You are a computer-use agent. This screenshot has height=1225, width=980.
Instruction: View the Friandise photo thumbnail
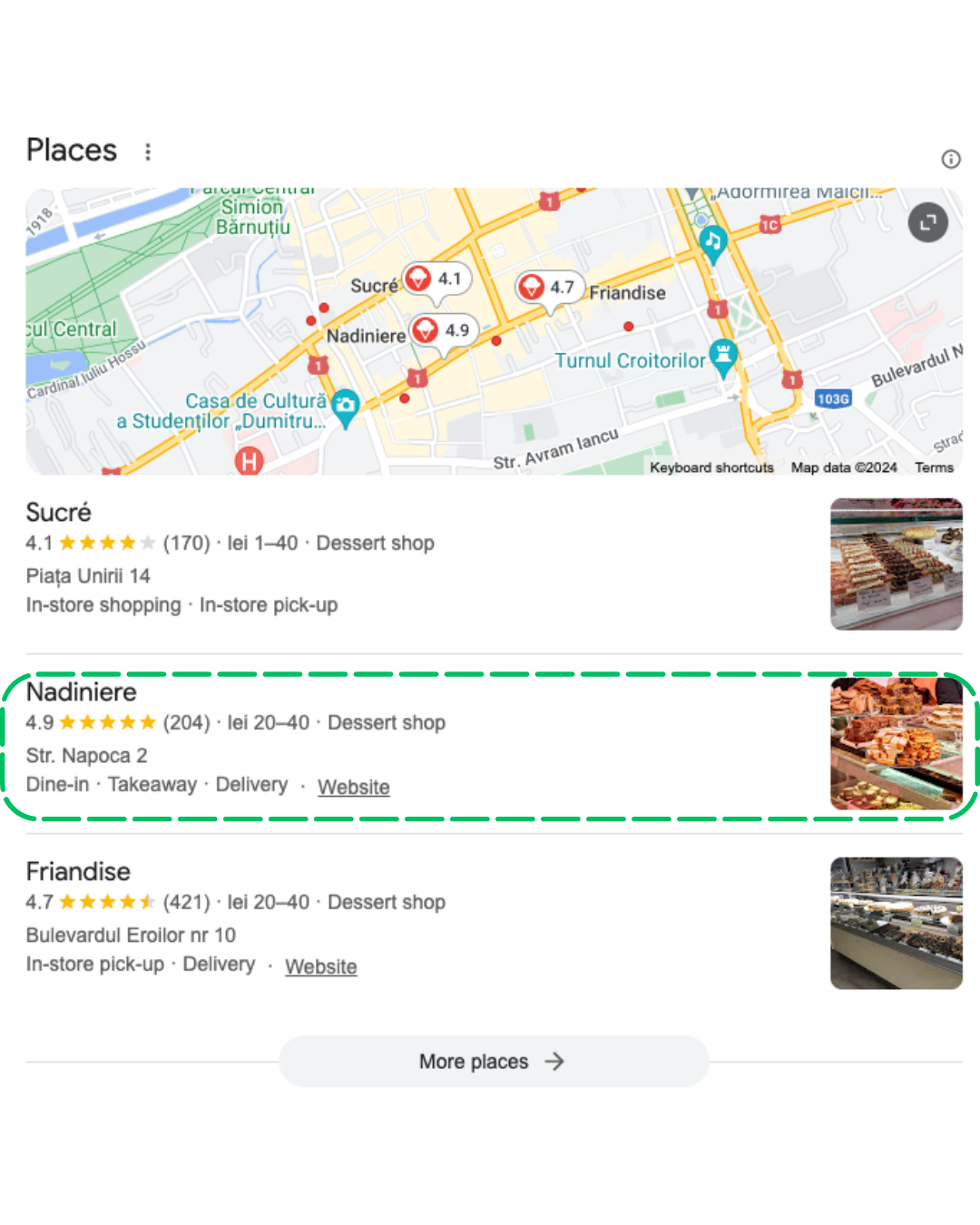(896, 923)
